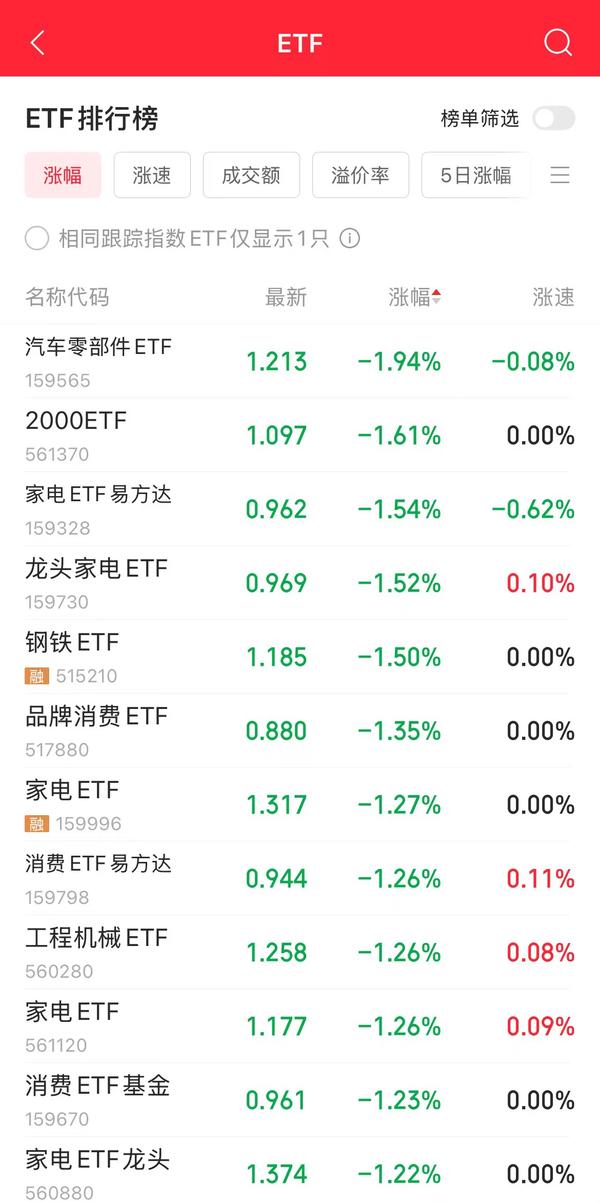Go back using the top-left arrow

[38, 43]
